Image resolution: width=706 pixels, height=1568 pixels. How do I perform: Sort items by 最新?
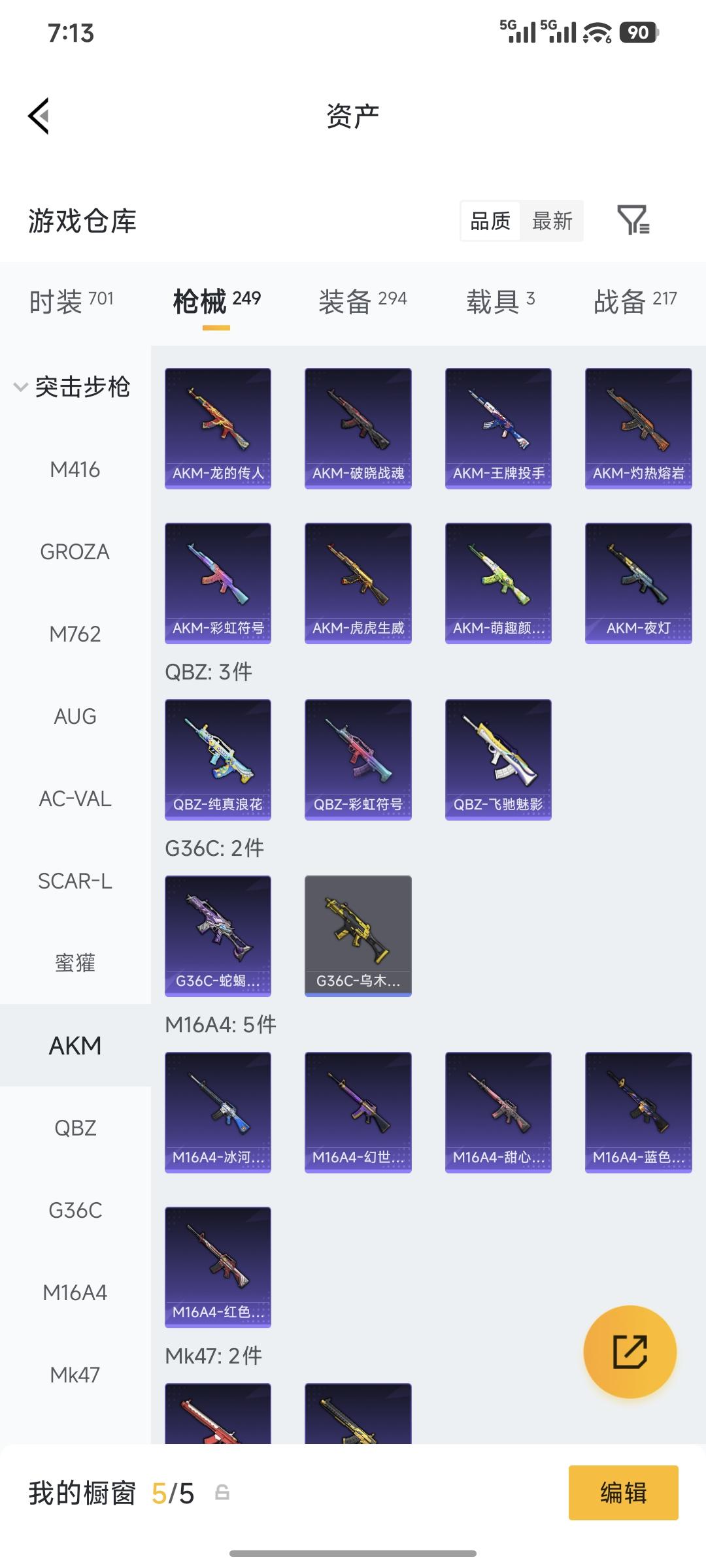point(552,221)
